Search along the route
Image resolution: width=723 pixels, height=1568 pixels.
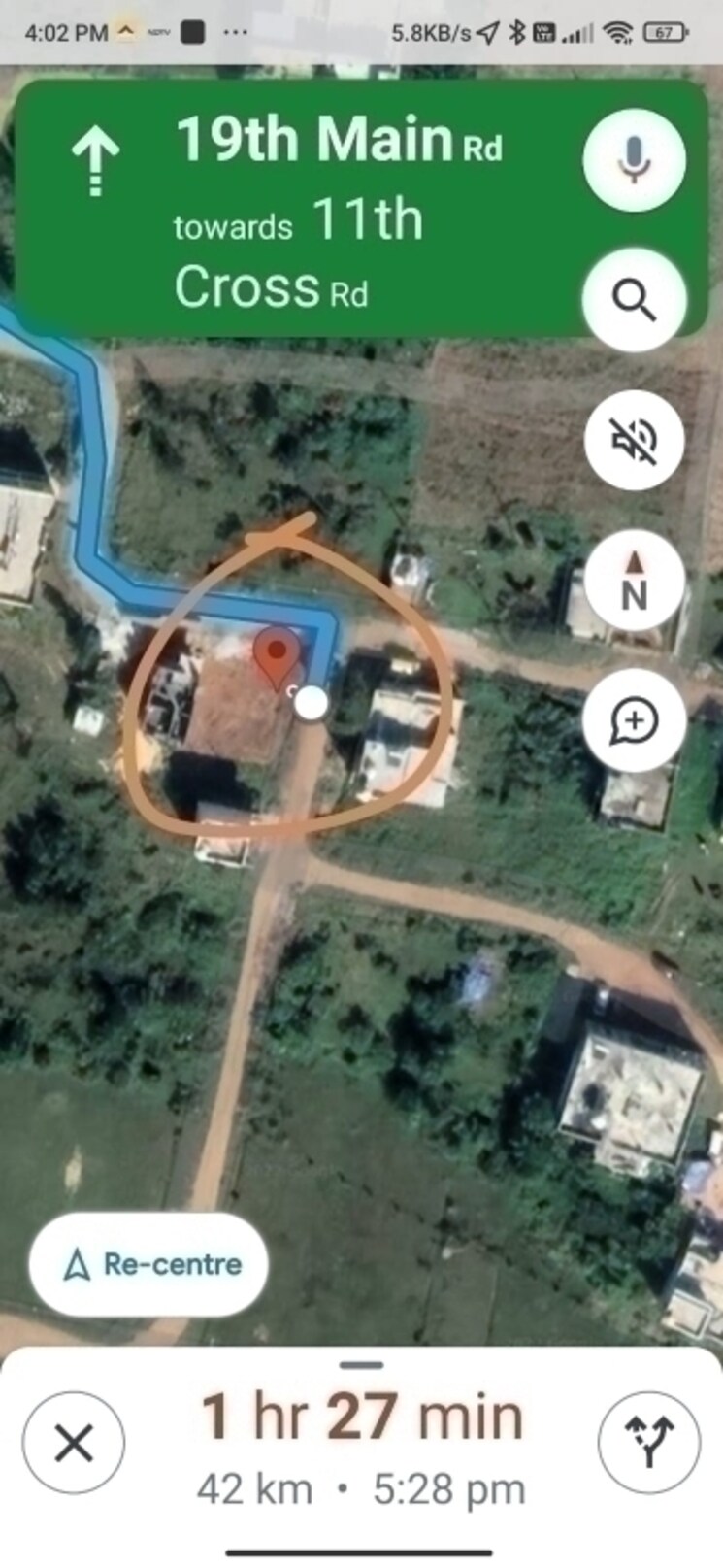coord(634,300)
